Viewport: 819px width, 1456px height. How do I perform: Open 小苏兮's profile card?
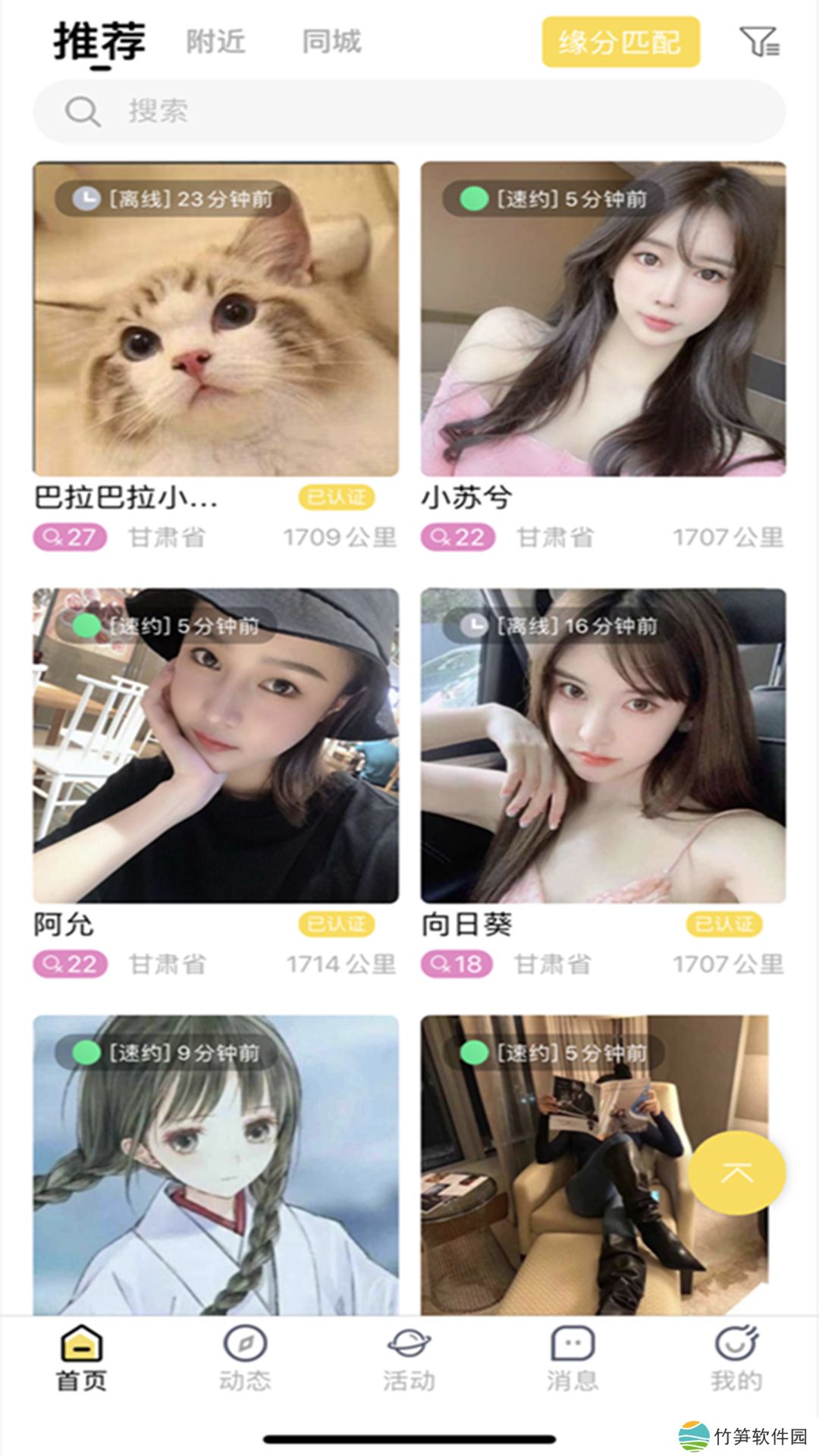click(x=603, y=318)
